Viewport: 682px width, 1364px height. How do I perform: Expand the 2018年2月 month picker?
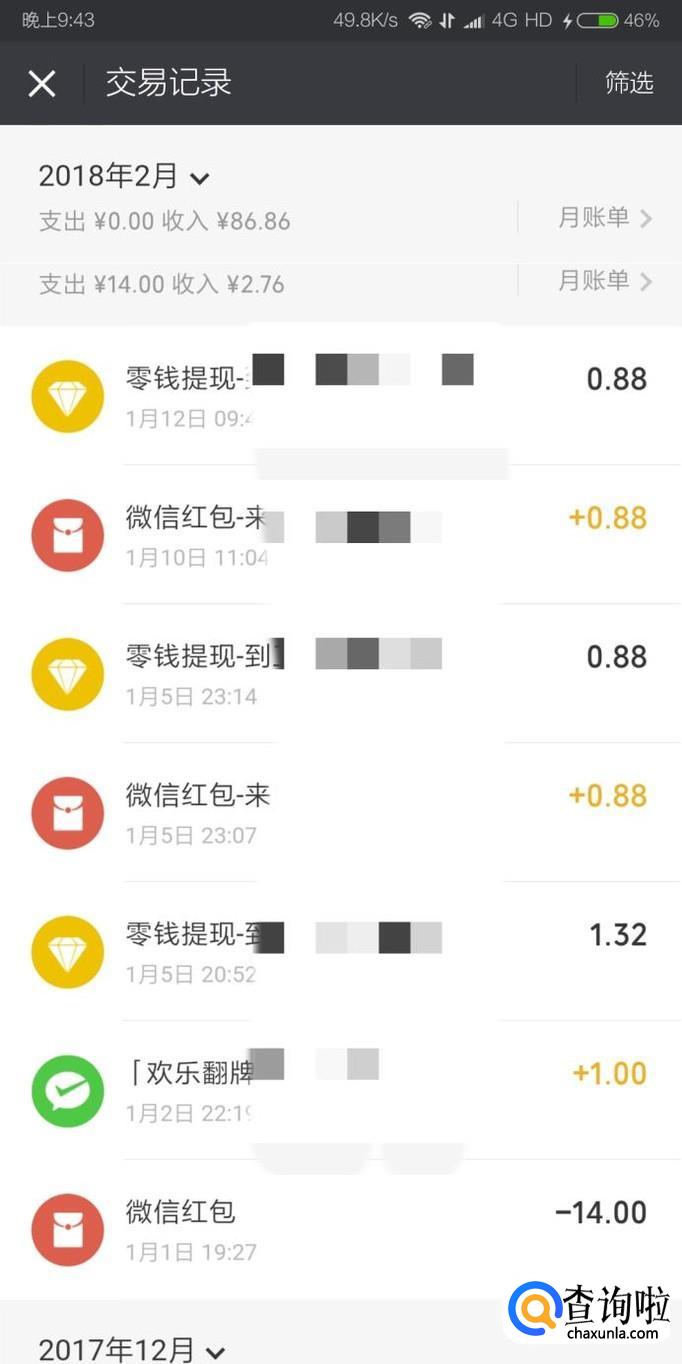point(124,177)
